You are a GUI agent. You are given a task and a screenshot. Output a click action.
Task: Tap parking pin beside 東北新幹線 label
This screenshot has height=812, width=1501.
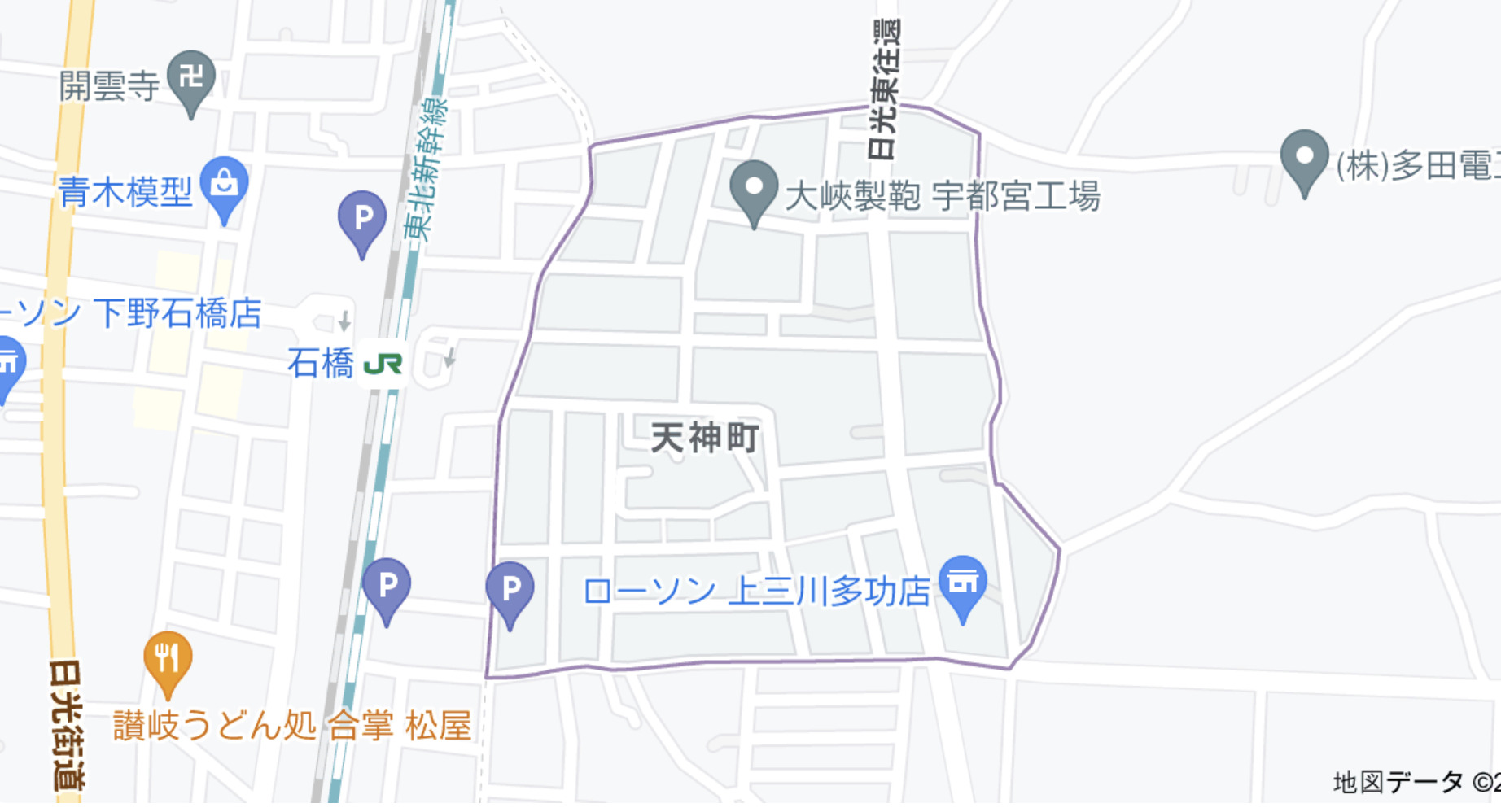point(362,219)
